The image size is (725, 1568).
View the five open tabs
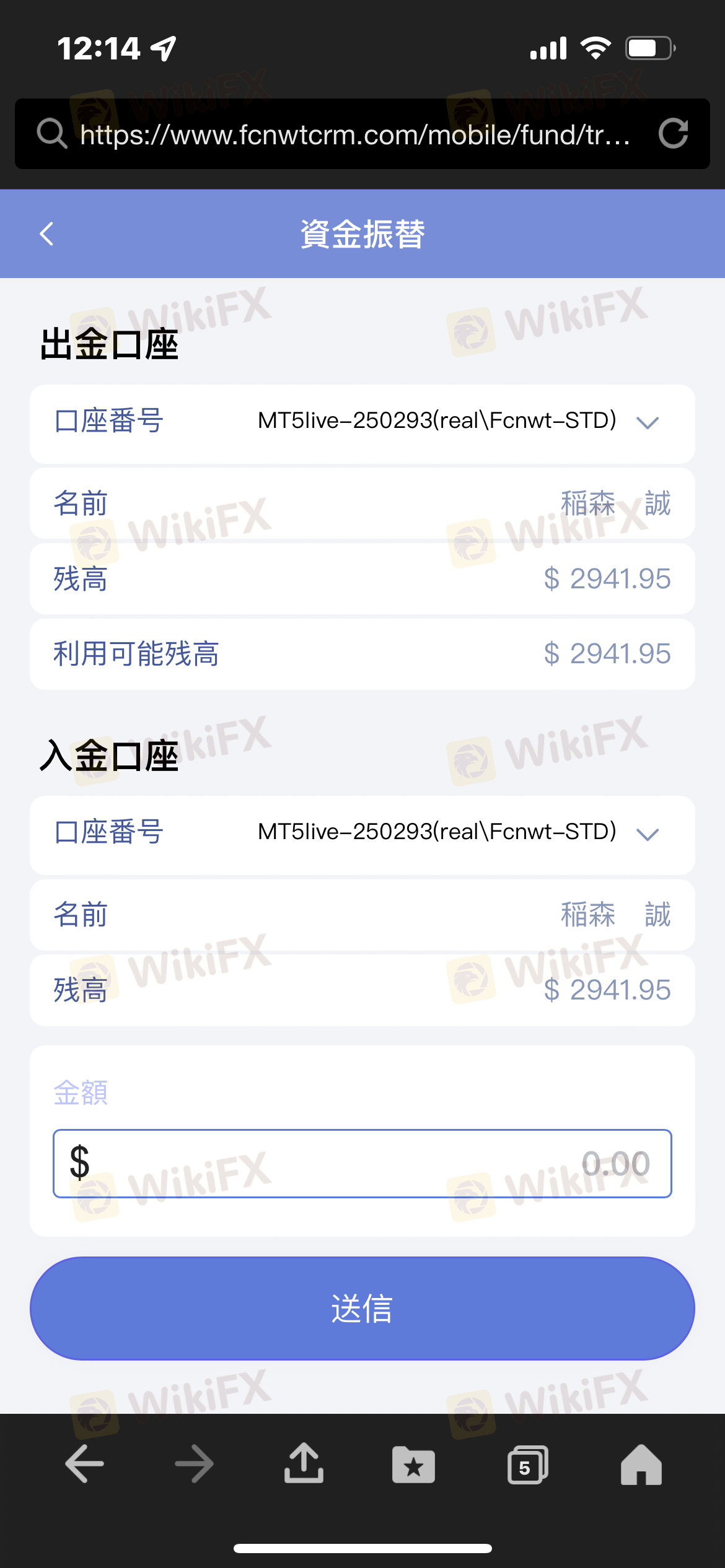528,1465
